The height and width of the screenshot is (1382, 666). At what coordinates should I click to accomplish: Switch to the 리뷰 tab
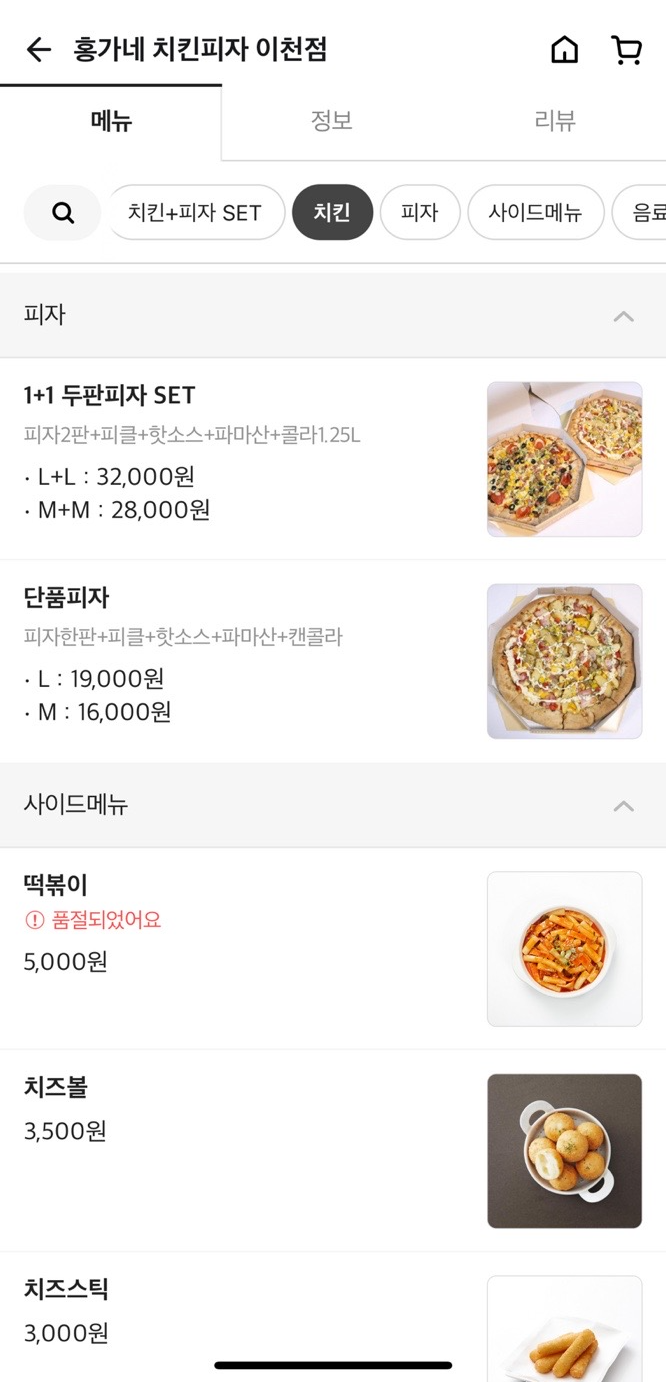pos(555,122)
